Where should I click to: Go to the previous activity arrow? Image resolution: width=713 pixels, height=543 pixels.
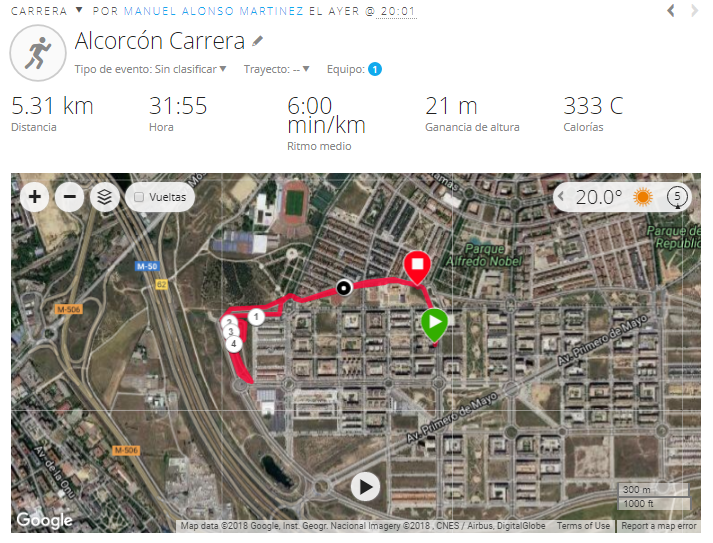click(672, 11)
